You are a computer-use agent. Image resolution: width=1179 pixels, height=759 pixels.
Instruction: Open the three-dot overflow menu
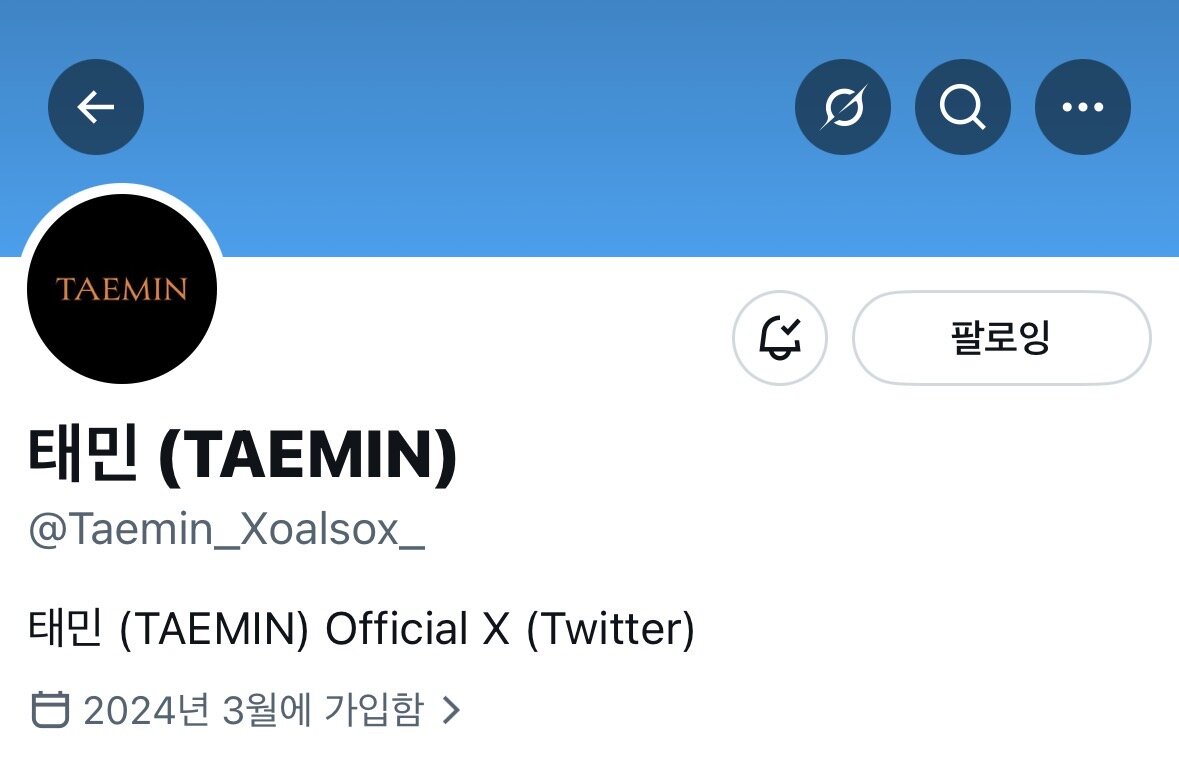click(x=1082, y=107)
